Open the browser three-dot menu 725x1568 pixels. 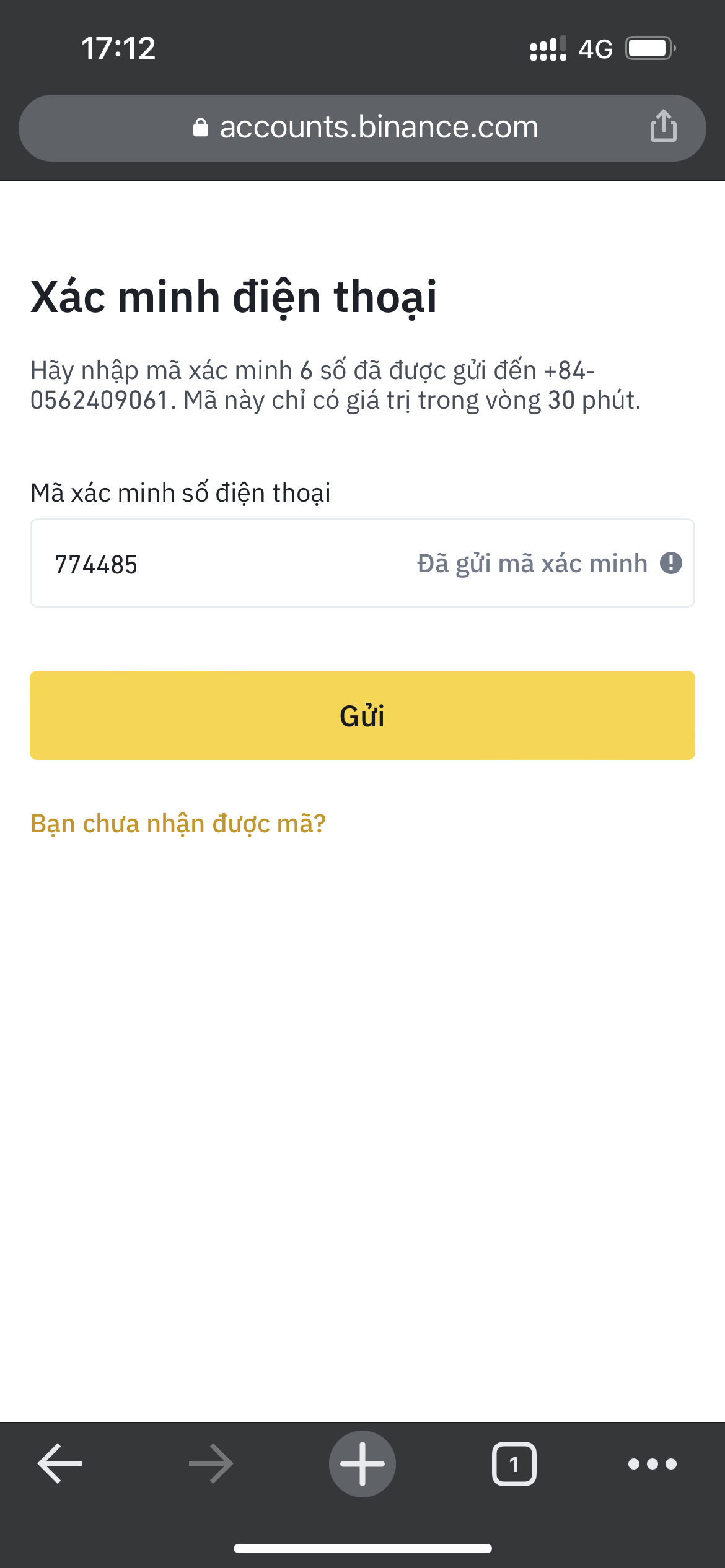click(x=652, y=1464)
